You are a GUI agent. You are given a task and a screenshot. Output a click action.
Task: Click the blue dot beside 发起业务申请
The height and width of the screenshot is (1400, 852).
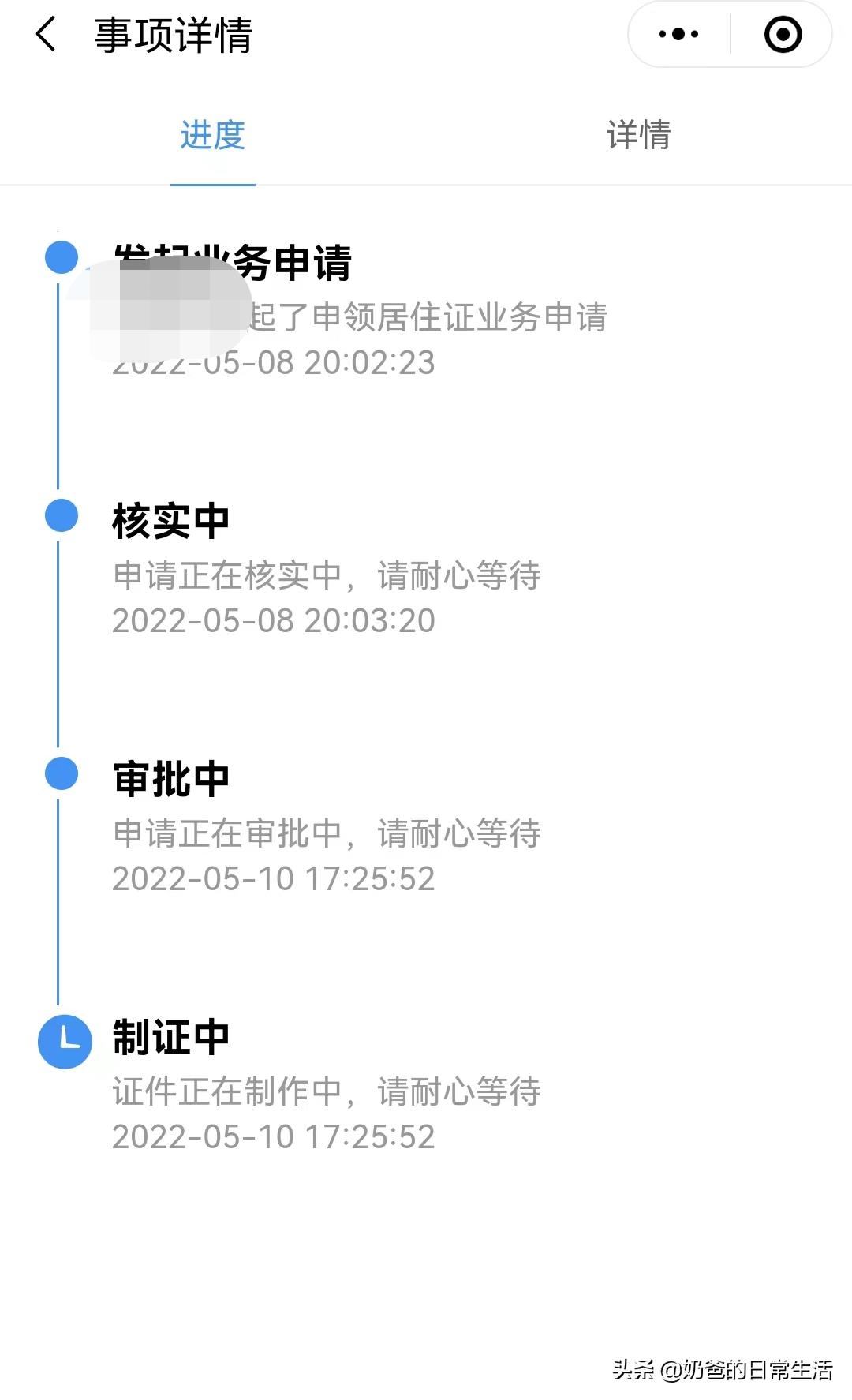click(x=62, y=256)
